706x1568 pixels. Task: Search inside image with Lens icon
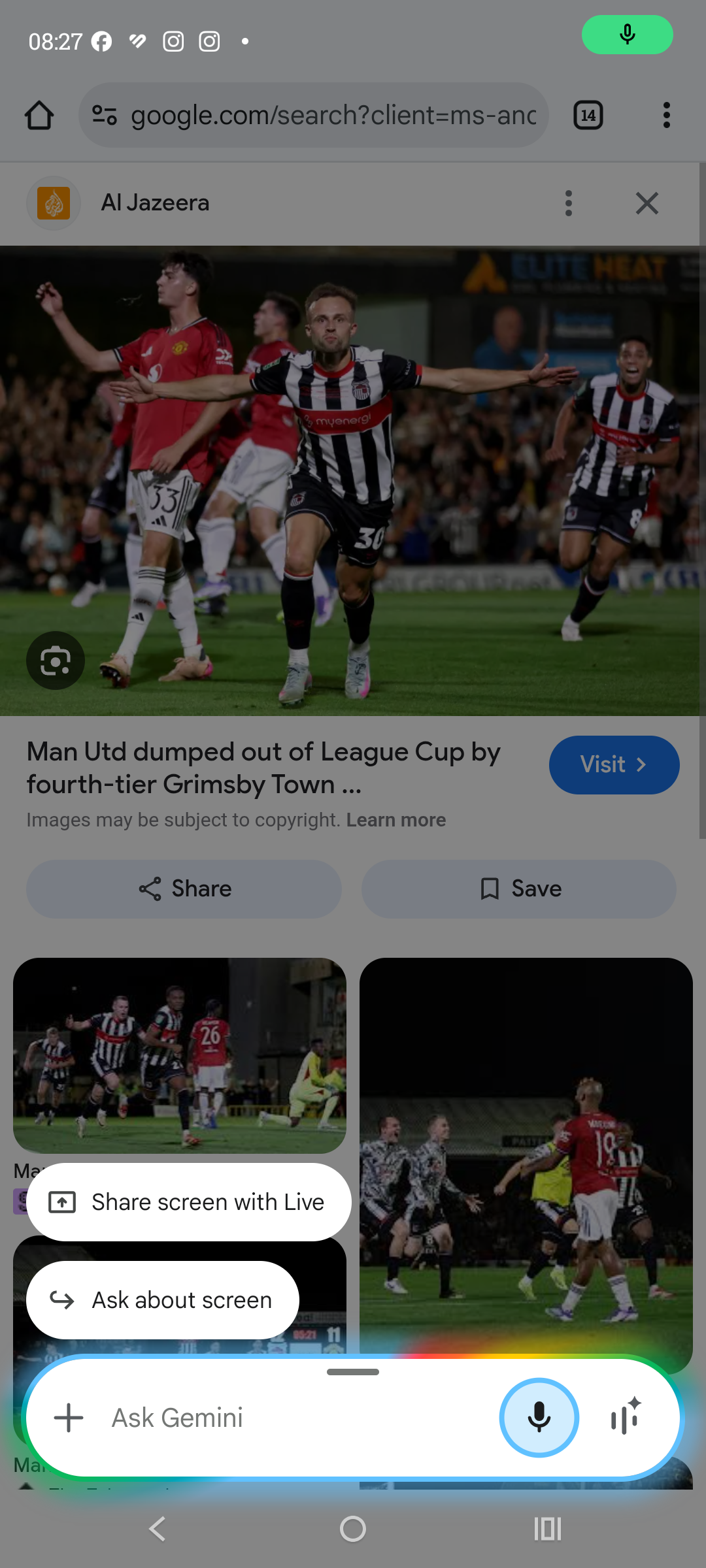pyautogui.click(x=56, y=661)
